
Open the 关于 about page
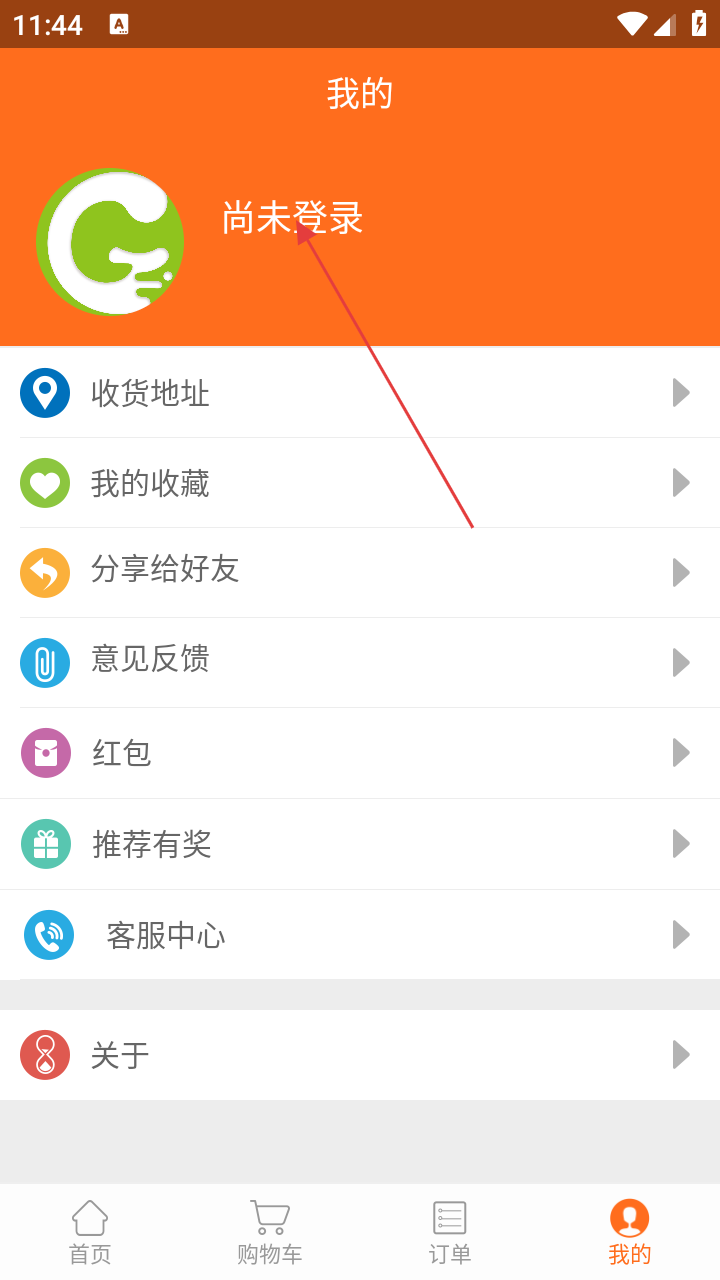pos(360,1055)
